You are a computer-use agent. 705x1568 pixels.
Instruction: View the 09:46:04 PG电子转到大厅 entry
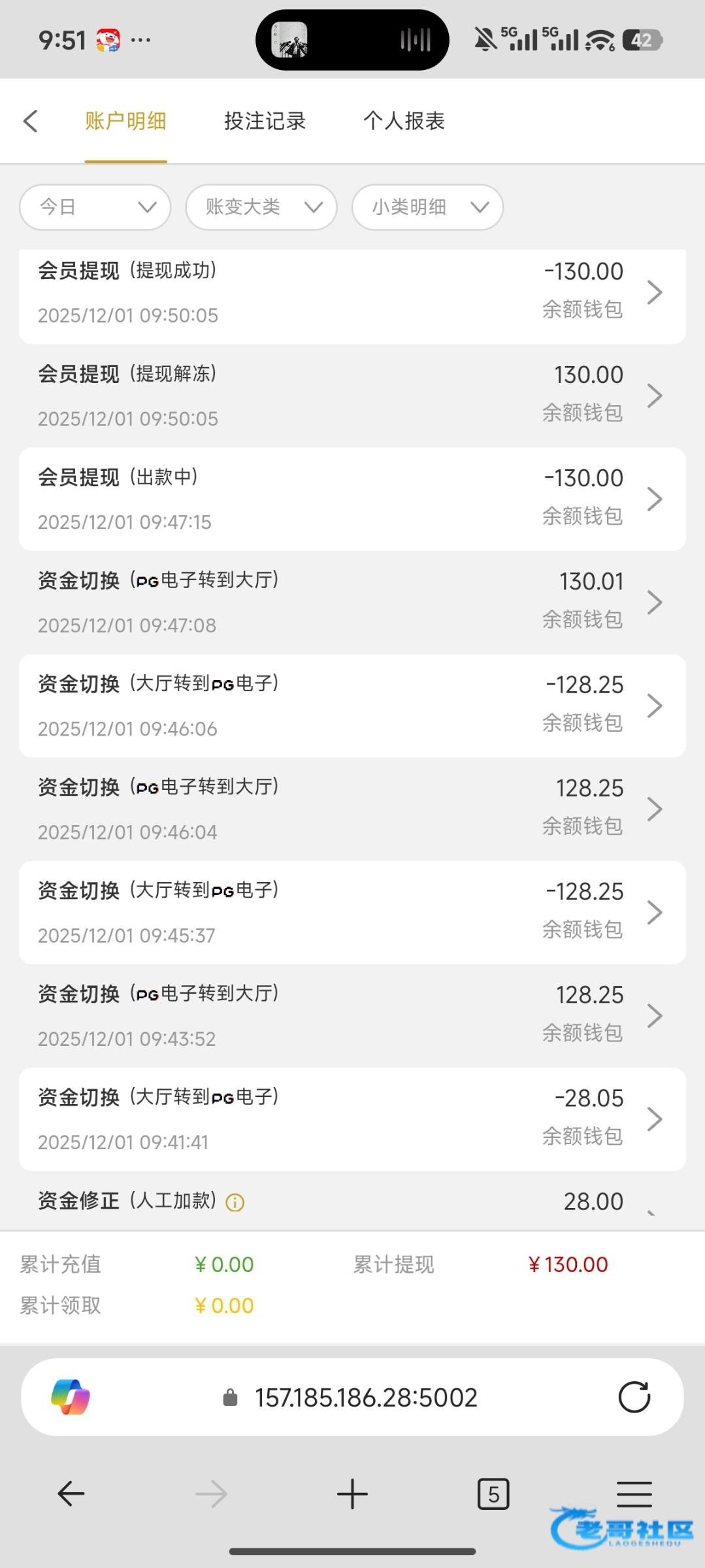tap(352, 809)
